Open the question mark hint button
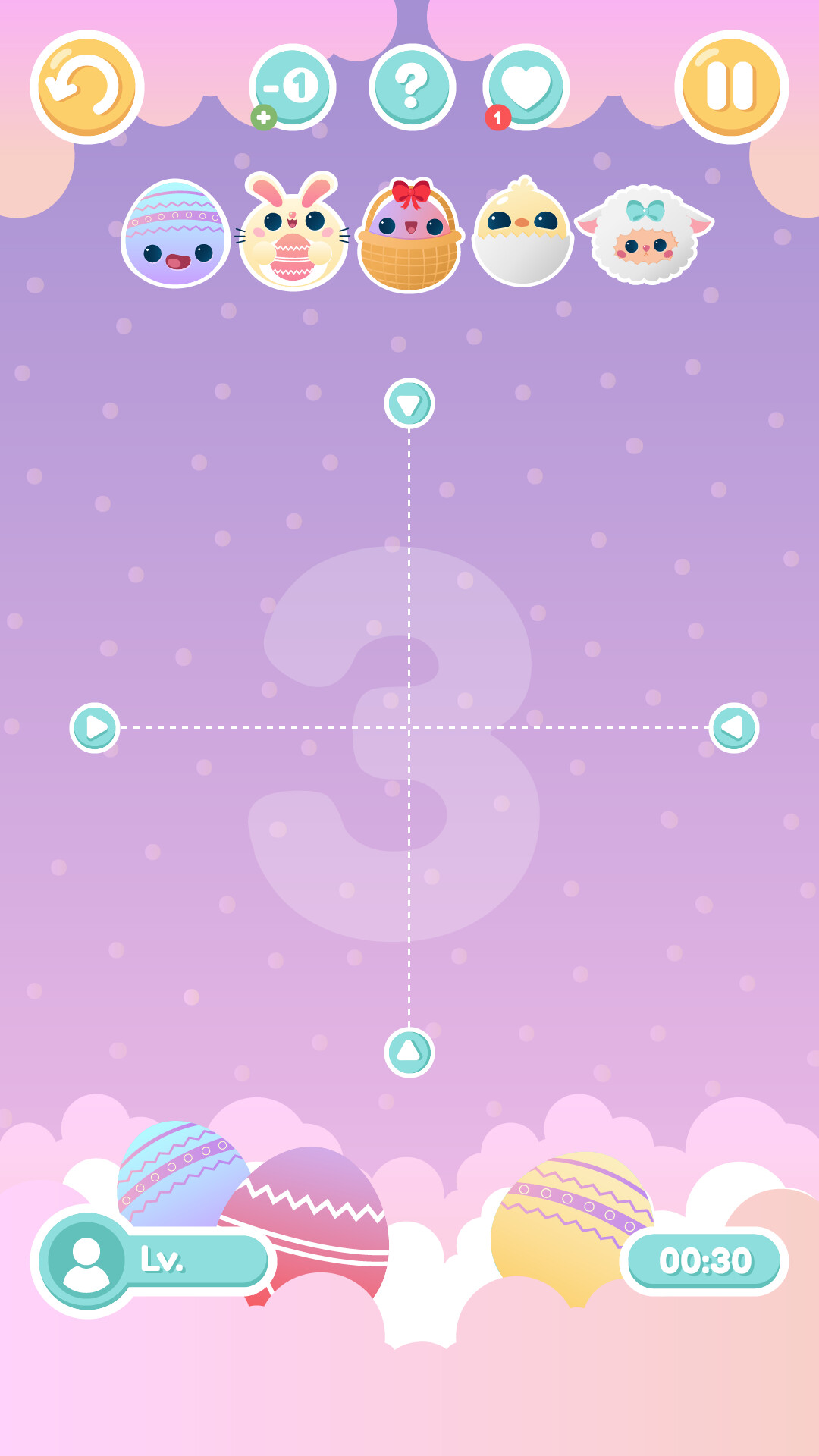The image size is (819, 1456). 412,86
